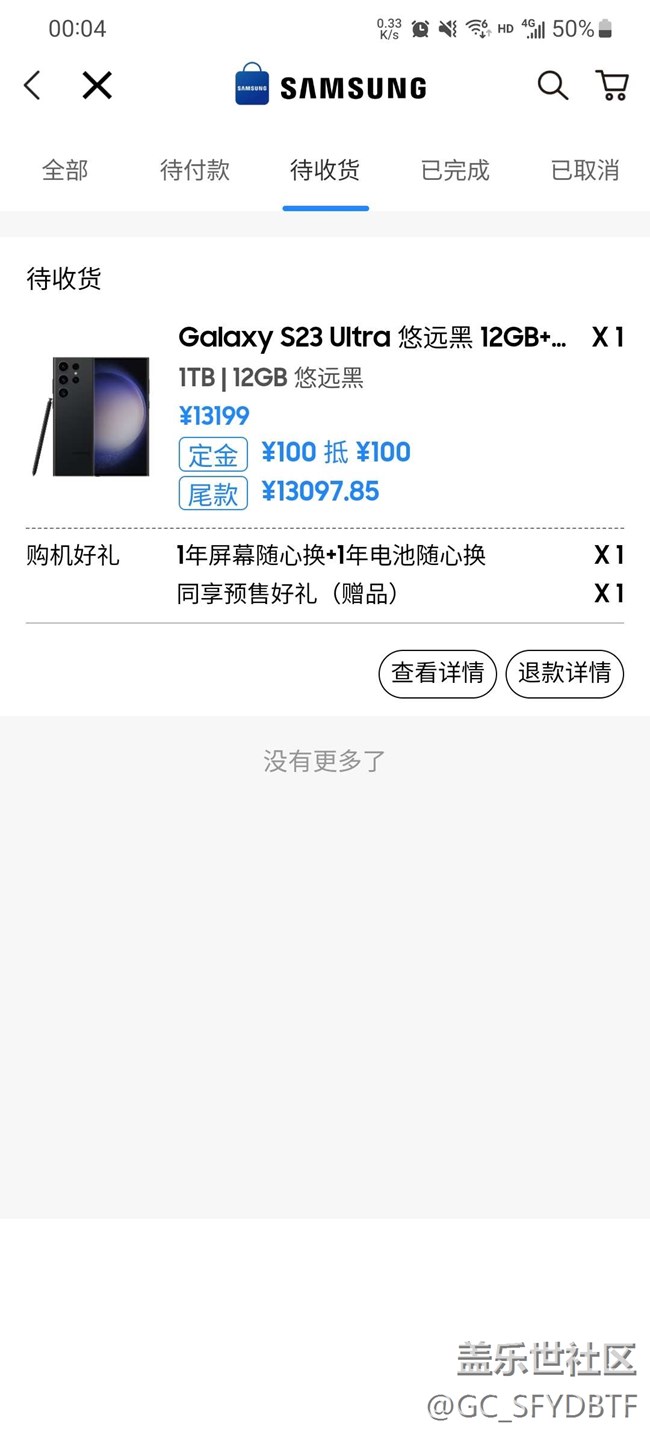
Task: Switch to the 全部 tab
Action: (65, 170)
